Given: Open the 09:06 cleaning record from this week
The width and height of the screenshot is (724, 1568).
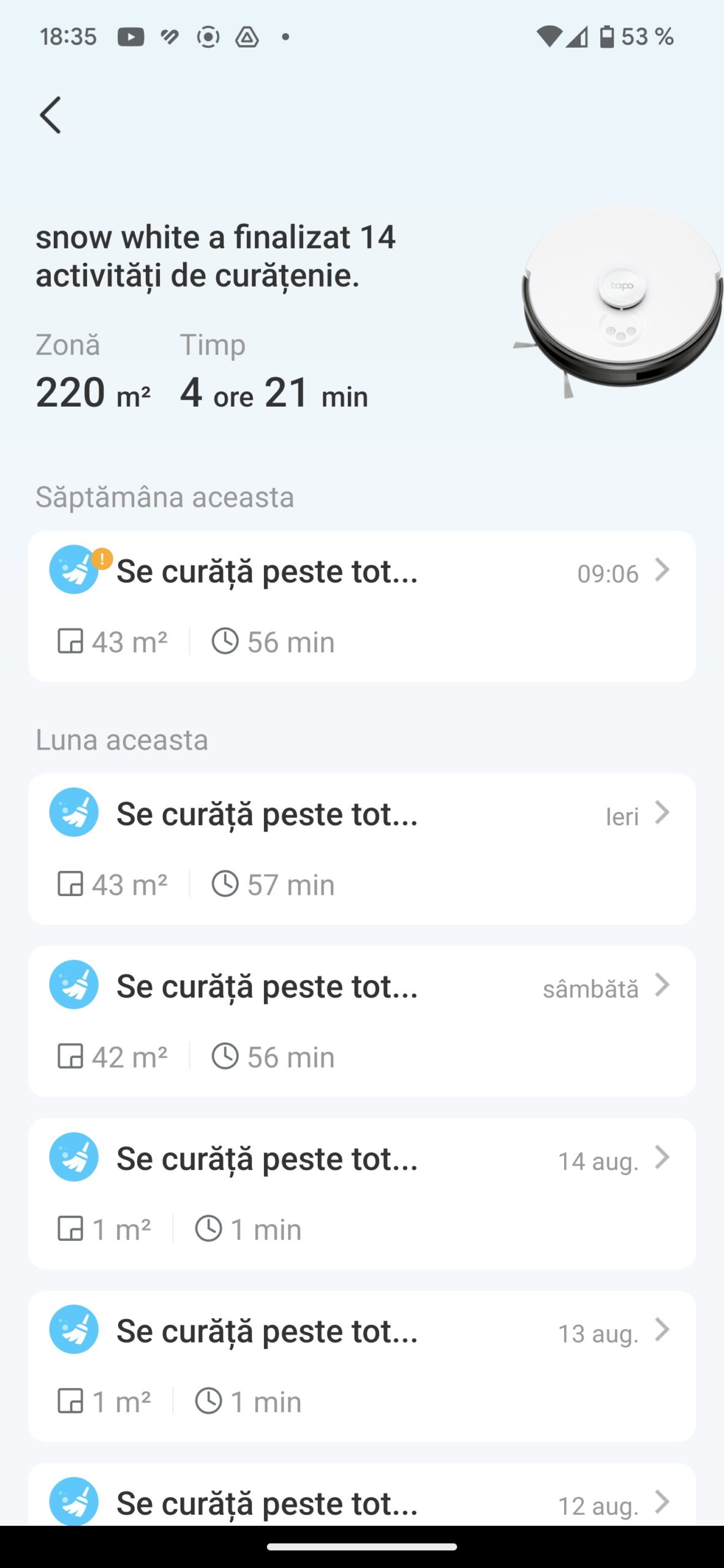Looking at the screenshot, I should pyautogui.click(x=361, y=606).
